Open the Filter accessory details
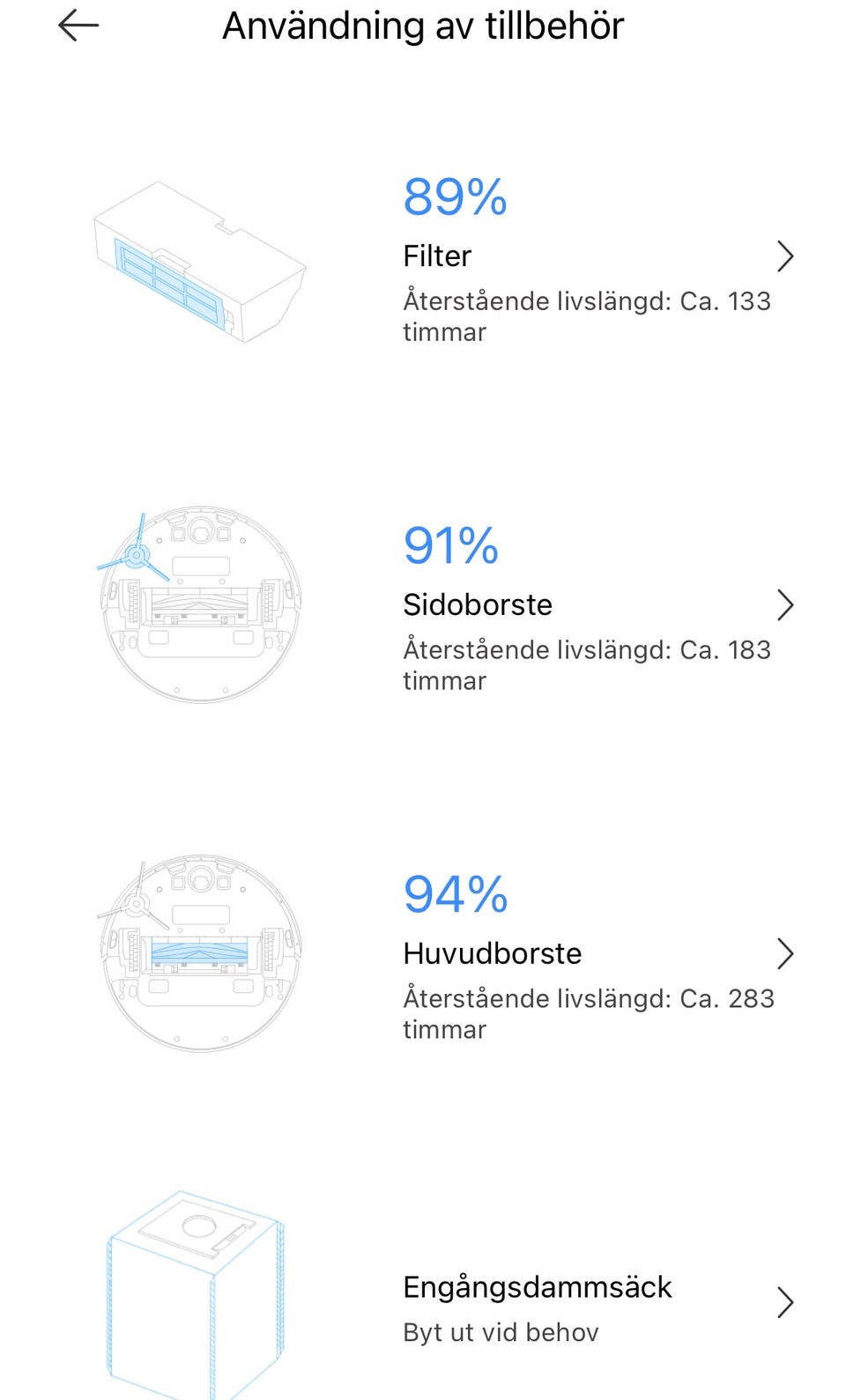Image resolution: width=846 pixels, height=1400 pixels. click(x=423, y=257)
